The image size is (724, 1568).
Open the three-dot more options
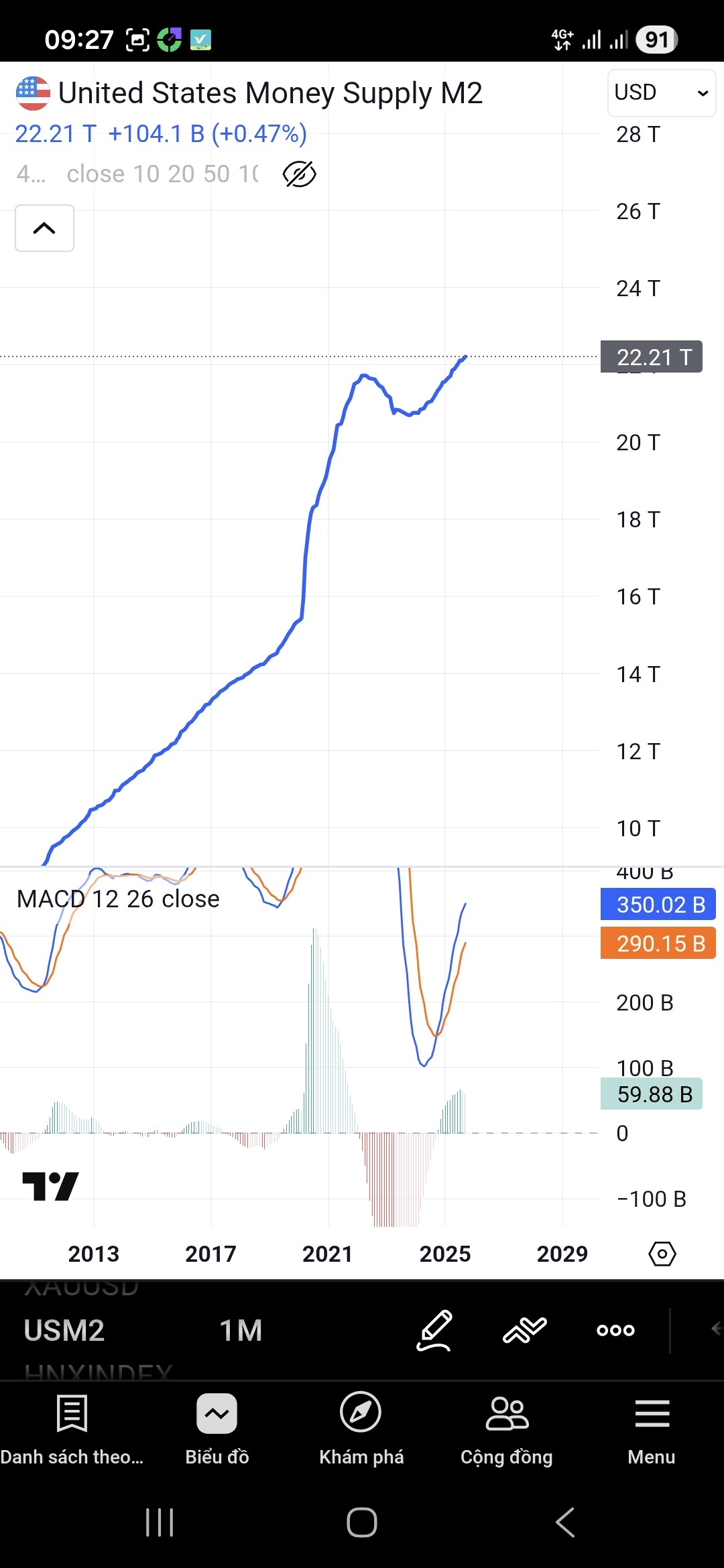pyautogui.click(x=615, y=1330)
